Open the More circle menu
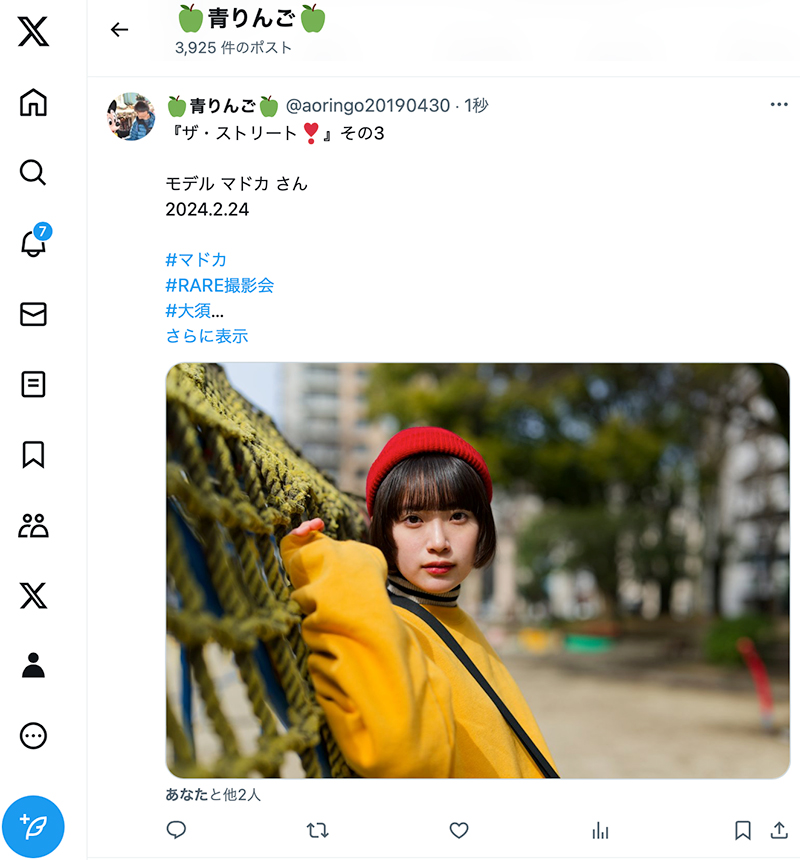 click(33, 736)
